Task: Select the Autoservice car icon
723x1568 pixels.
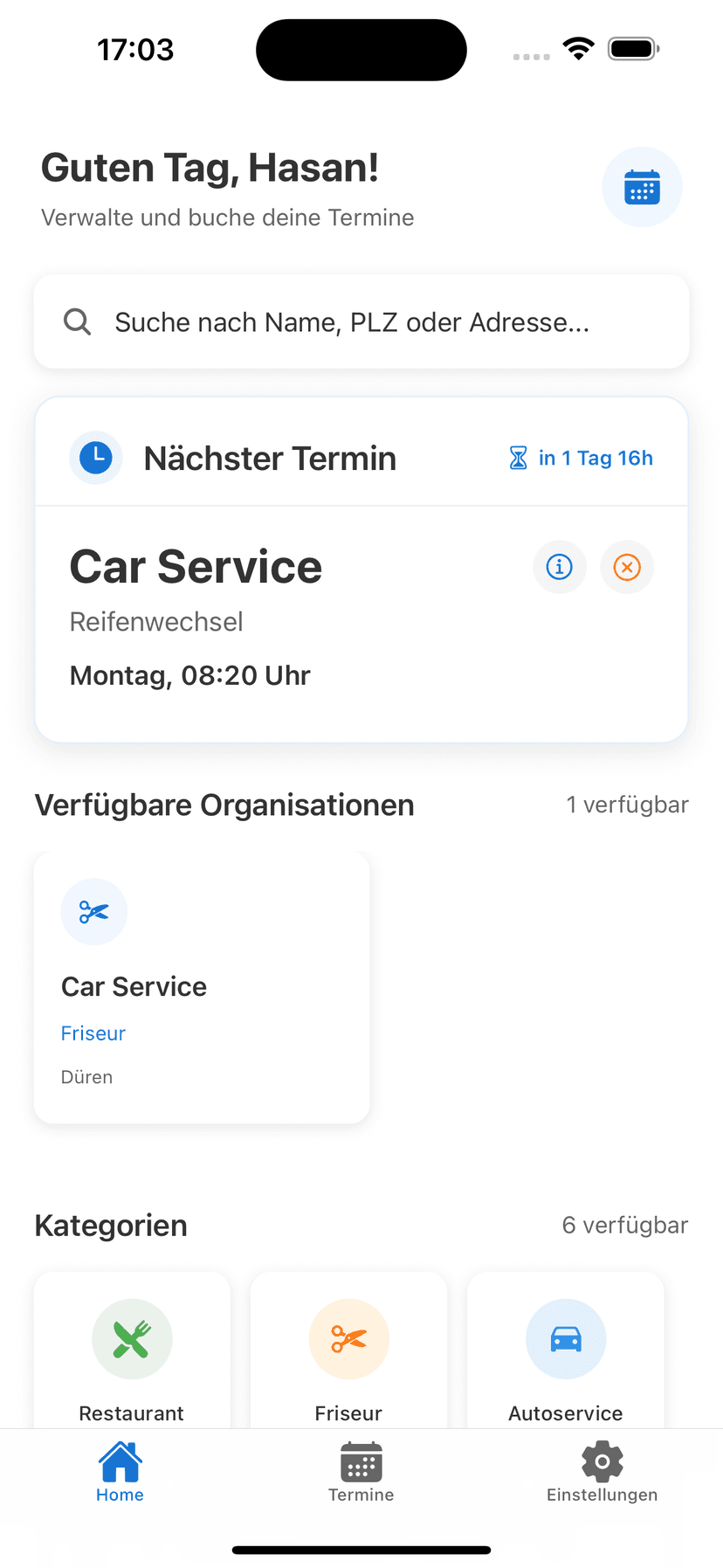Action: pyautogui.click(x=565, y=1339)
